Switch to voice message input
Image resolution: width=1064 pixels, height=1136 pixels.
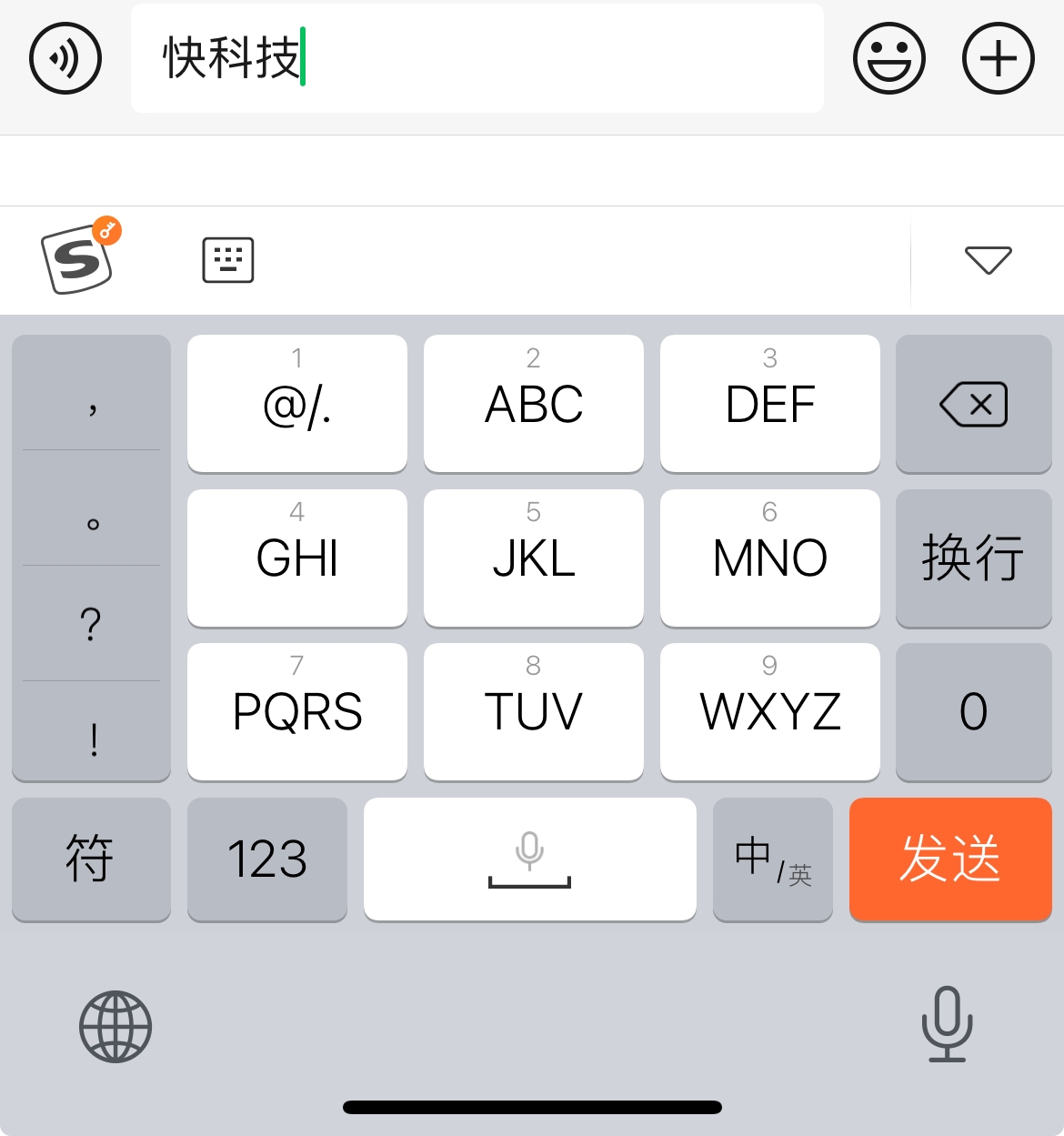click(x=65, y=59)
